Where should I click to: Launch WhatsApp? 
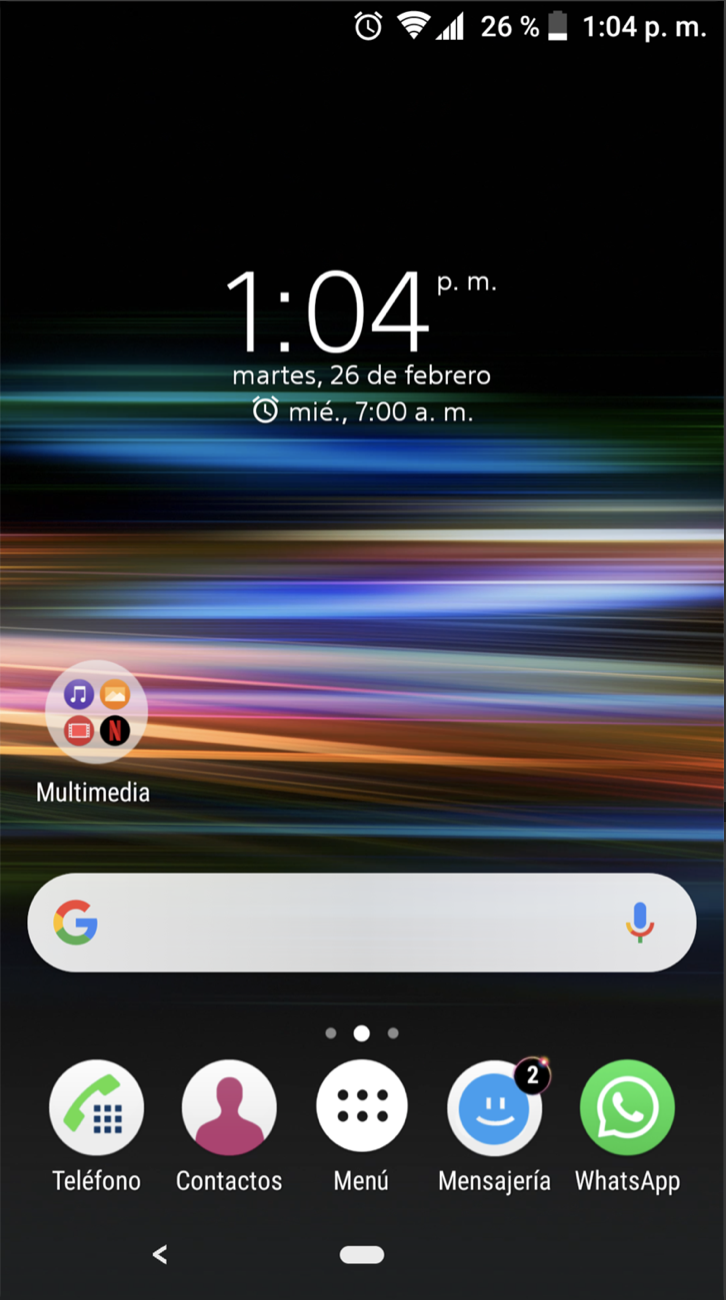(x=627, y=1108)
